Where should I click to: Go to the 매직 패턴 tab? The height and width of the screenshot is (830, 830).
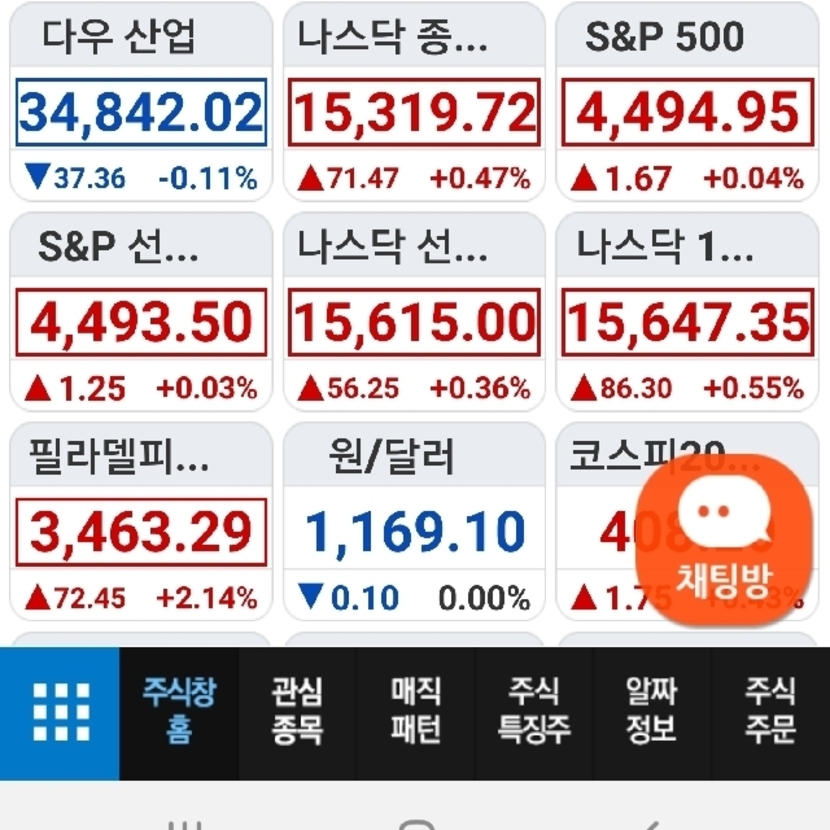tap(415, 712)
